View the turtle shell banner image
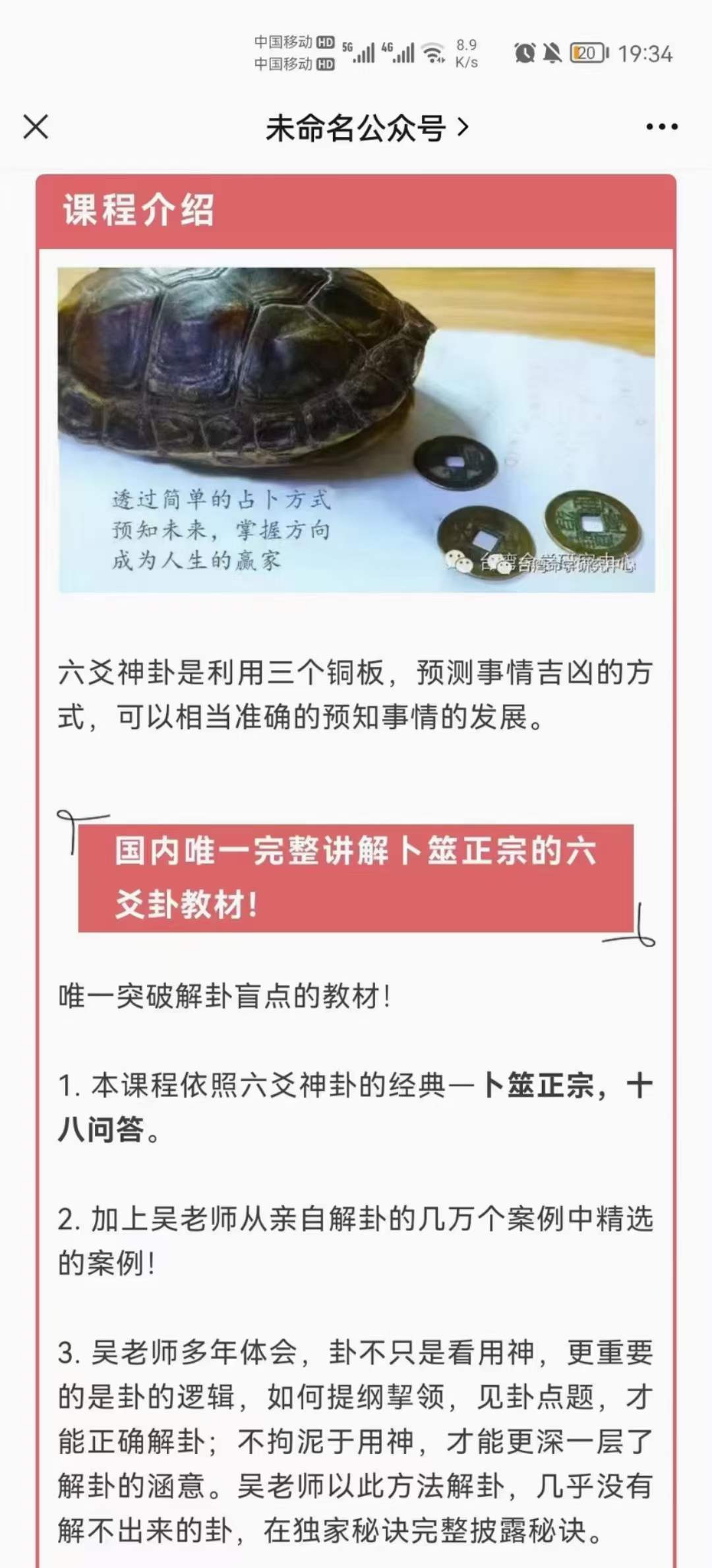This screenshot has height=1568, width=712. coord(356,429)
